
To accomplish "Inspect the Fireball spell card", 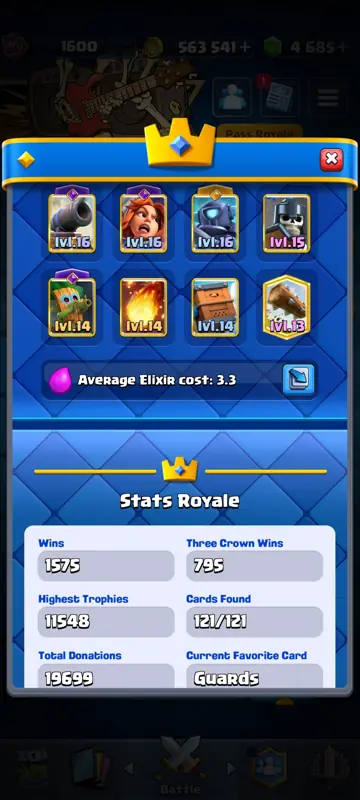I will (143, 307).
